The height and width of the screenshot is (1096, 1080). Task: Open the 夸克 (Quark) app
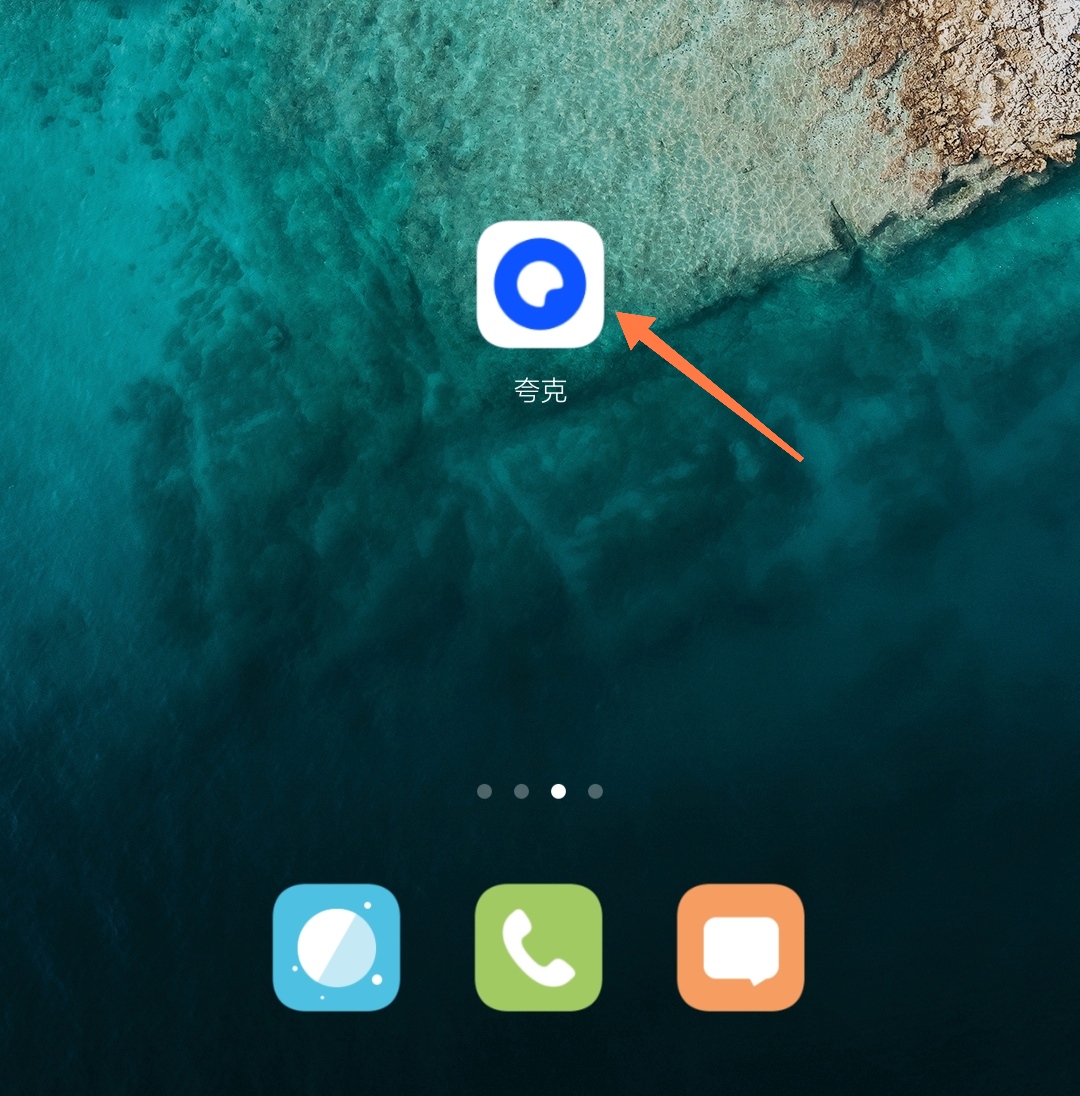point(540,285)
